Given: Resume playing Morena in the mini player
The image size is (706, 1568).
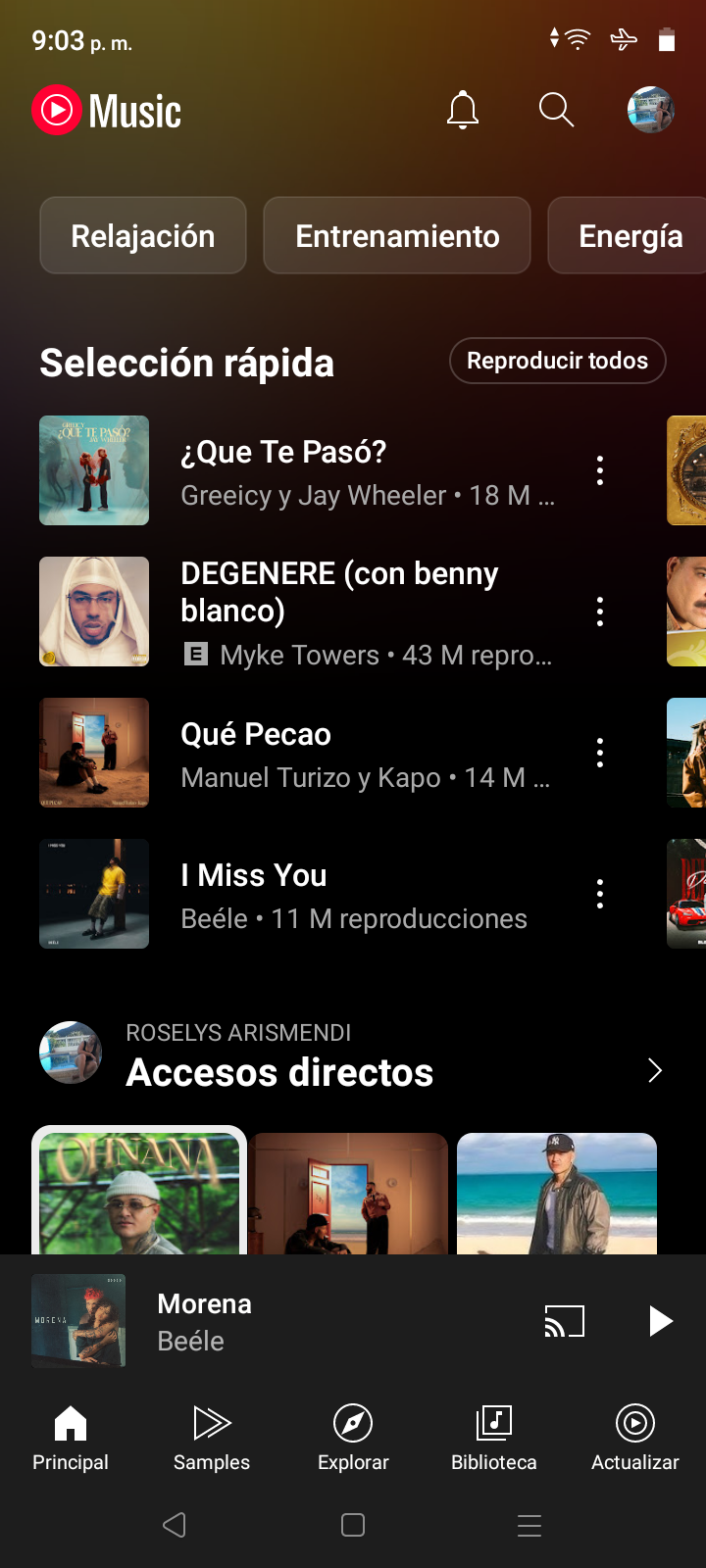Looking at the screenshot, I should click(x=661, y=1321).
